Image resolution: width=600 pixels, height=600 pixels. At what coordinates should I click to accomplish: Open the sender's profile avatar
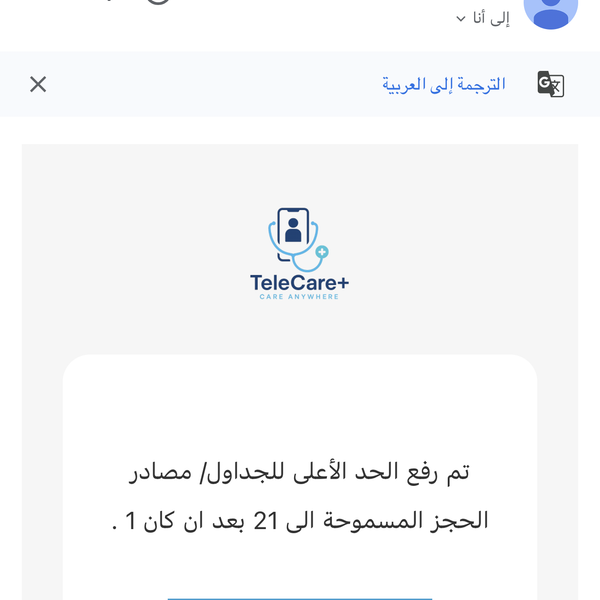pos(551,10)
